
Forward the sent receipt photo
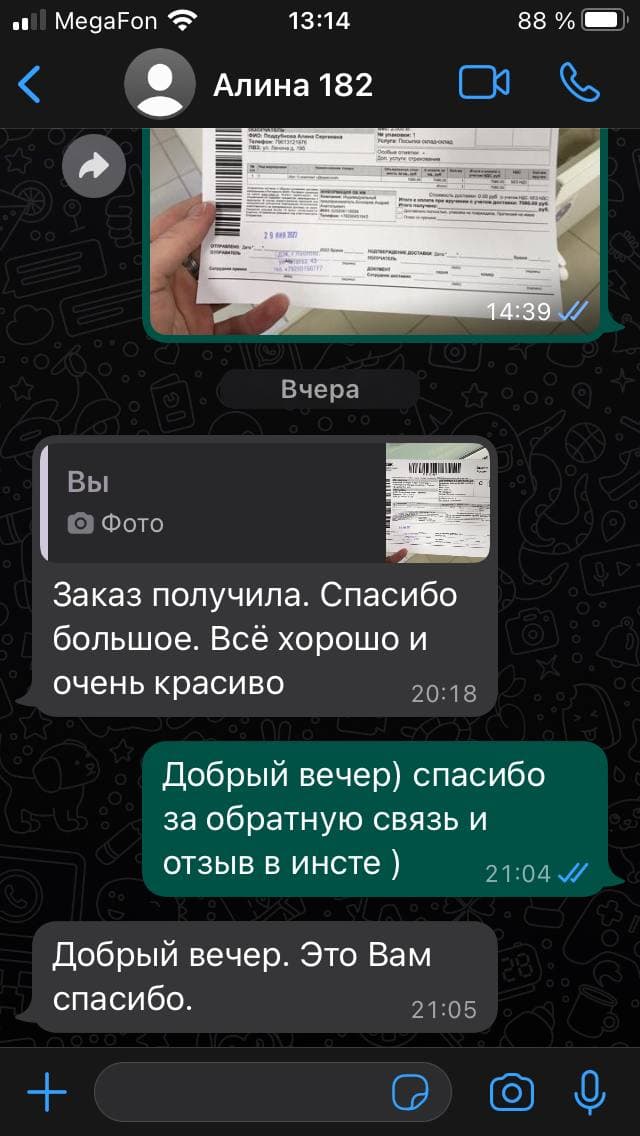point(93,167)
